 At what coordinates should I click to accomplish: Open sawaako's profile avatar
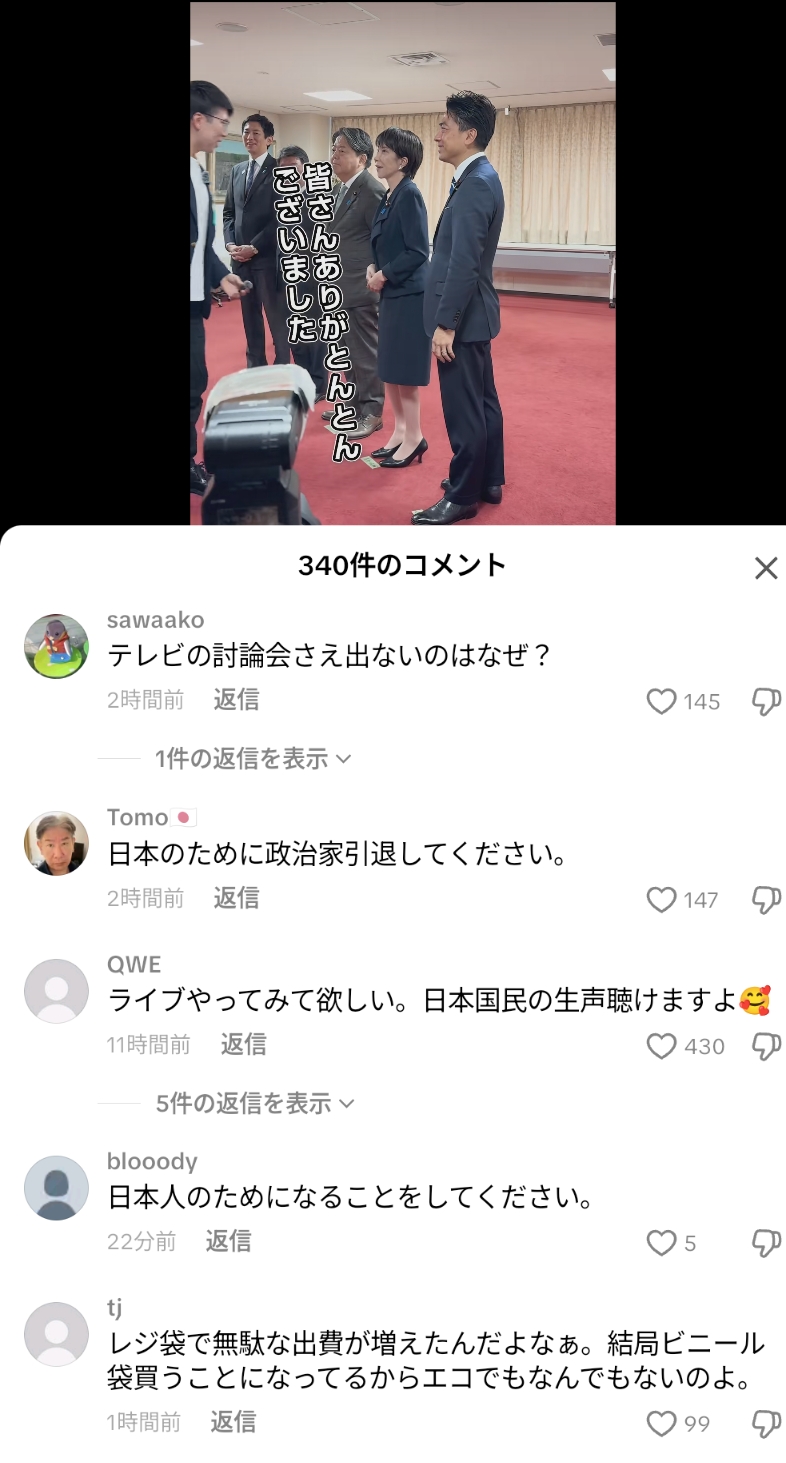click(x=56, y=646)
